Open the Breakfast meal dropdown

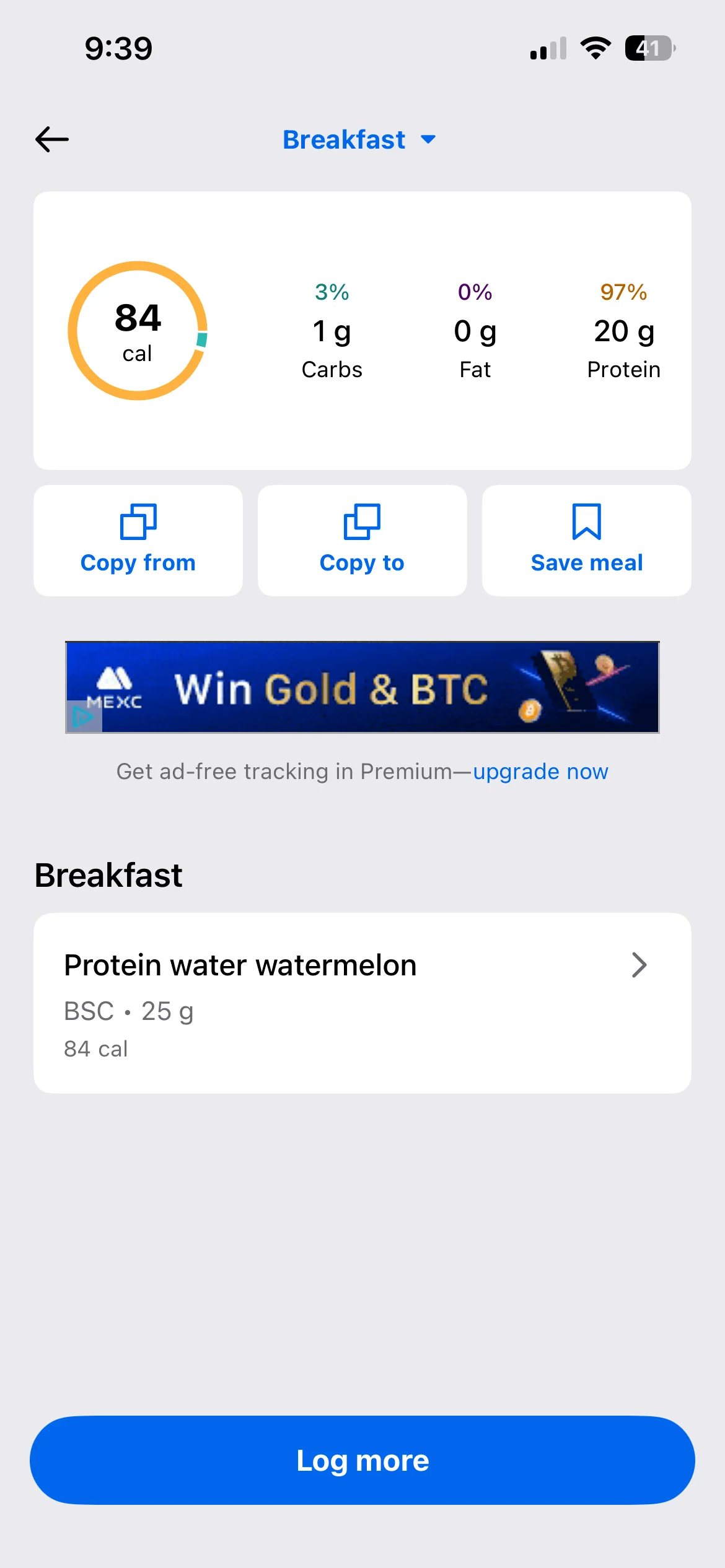pos(359,139)
